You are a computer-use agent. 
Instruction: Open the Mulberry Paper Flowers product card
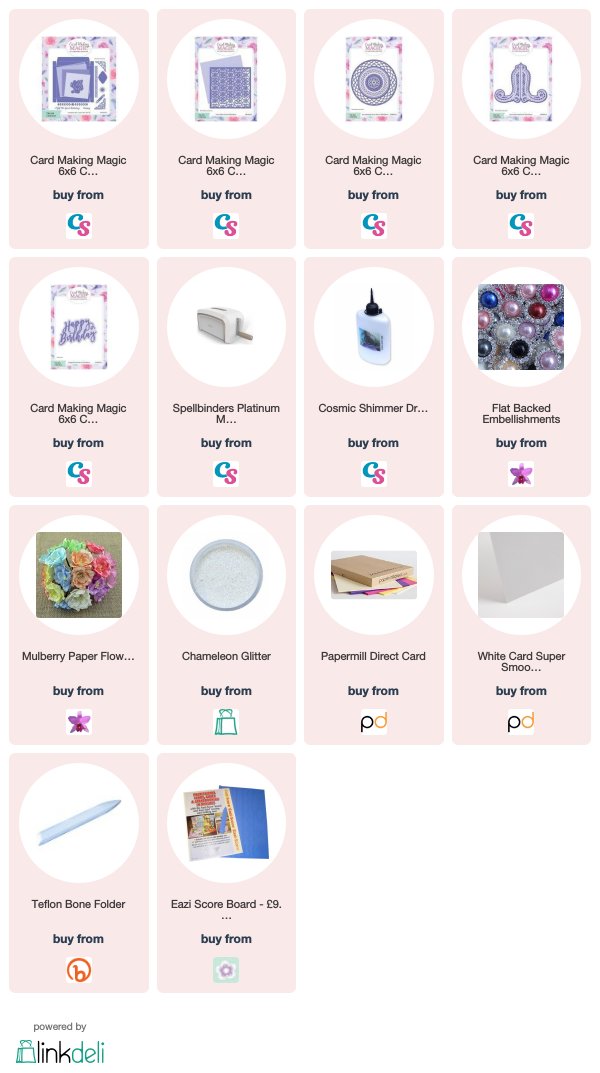[x=79, y=625]
